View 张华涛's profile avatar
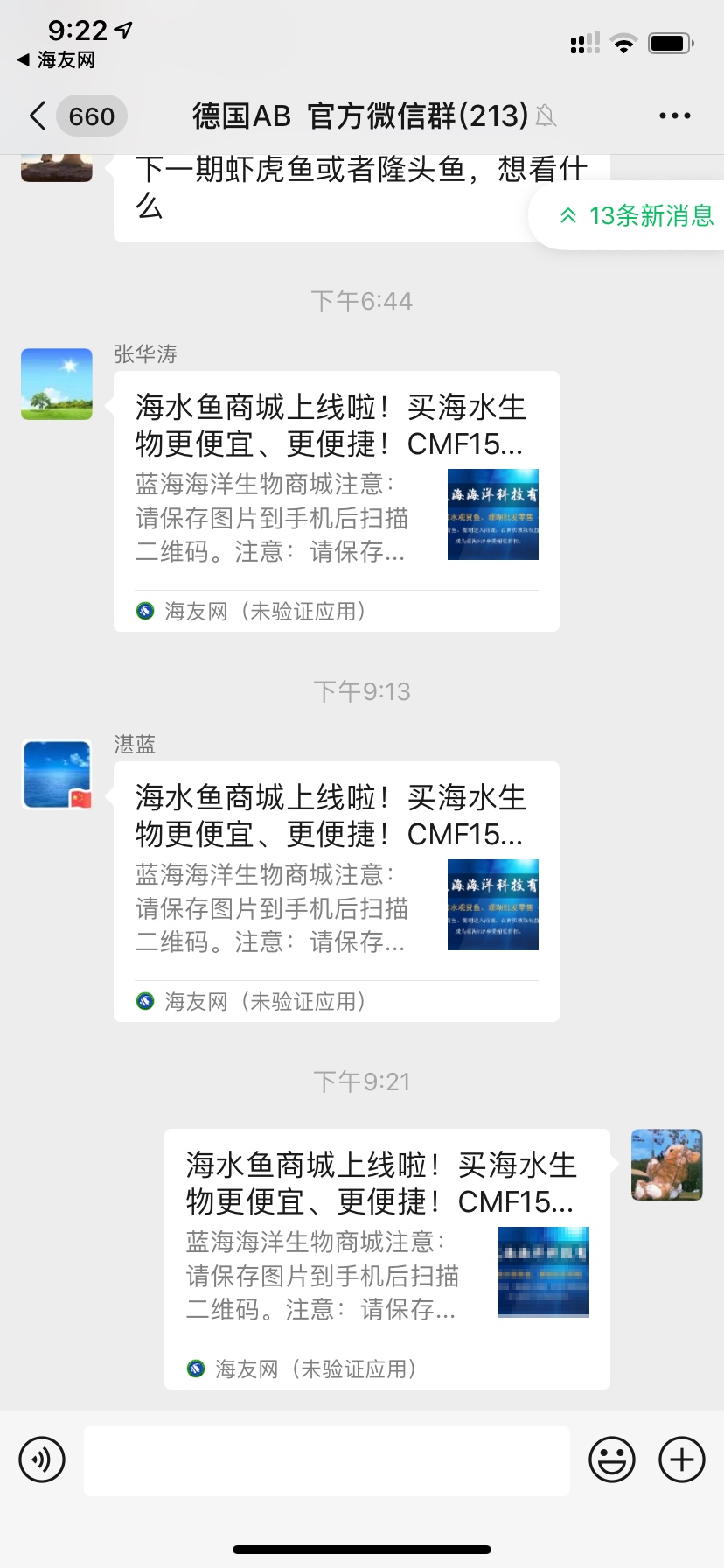 point(57,384)
